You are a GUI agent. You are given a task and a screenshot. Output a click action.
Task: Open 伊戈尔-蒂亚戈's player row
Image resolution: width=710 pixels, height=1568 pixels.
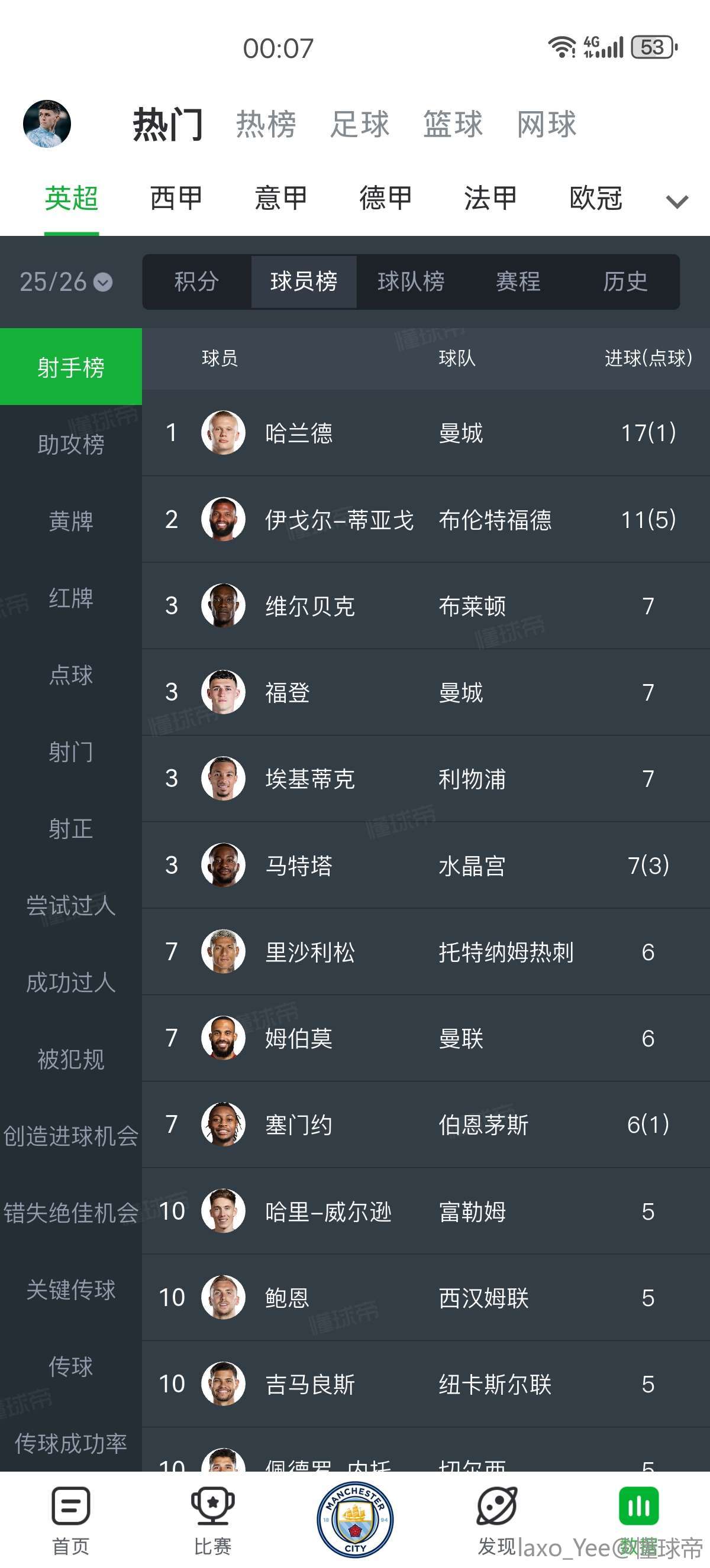(x=425, y=519)
